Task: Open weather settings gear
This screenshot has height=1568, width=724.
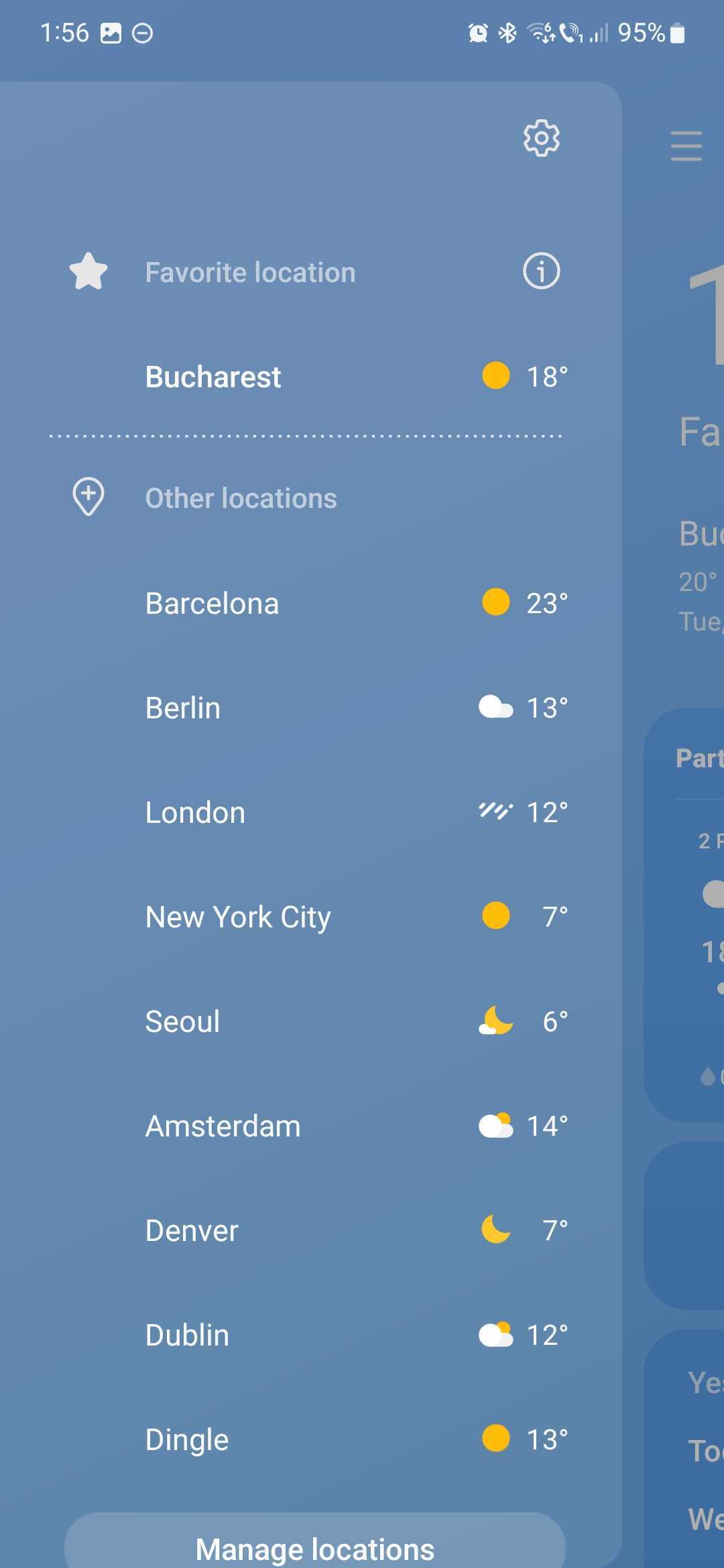Action: click(541, 139)
